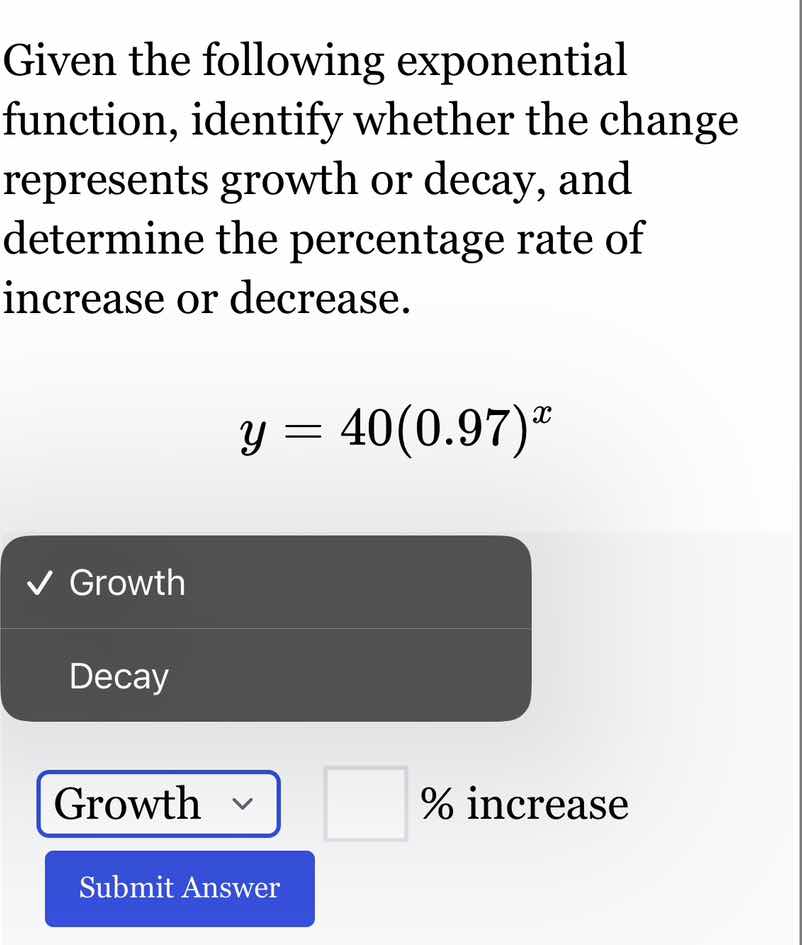Focus the empty answer field before % increase

pyautogui.click(x=367, y=801)
